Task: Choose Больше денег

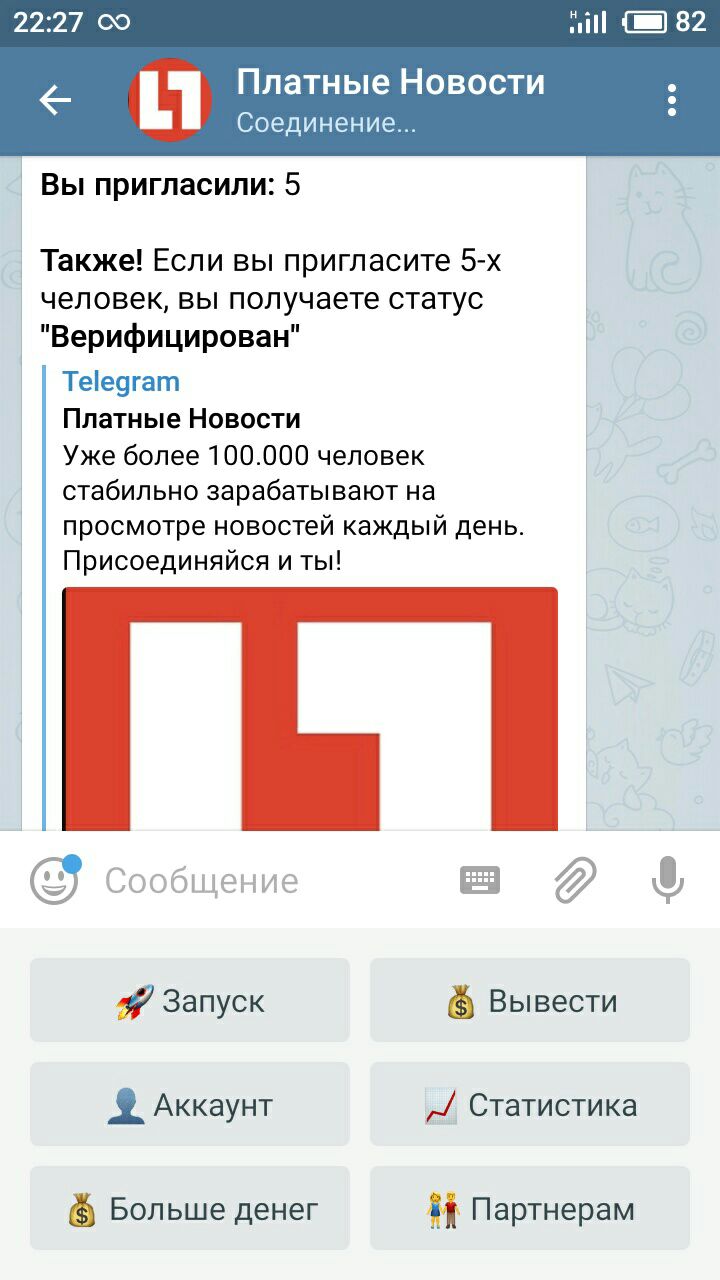Action: tap(190, 1209)
